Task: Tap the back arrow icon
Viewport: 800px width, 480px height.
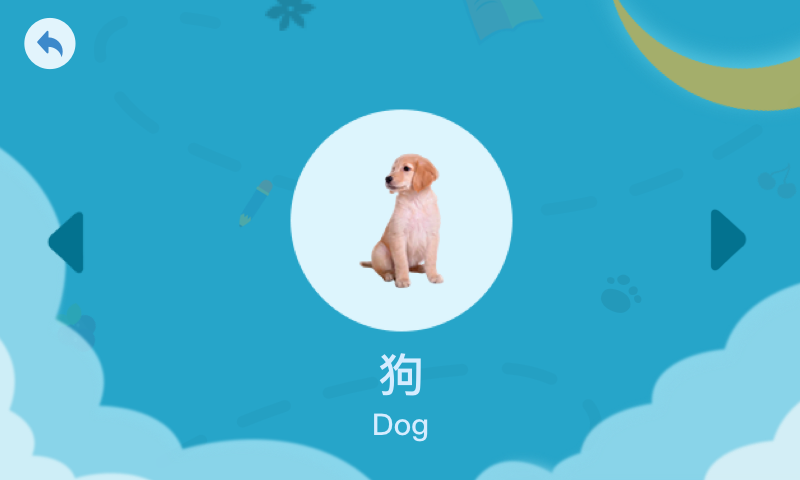Action: (x=50, y=44)
